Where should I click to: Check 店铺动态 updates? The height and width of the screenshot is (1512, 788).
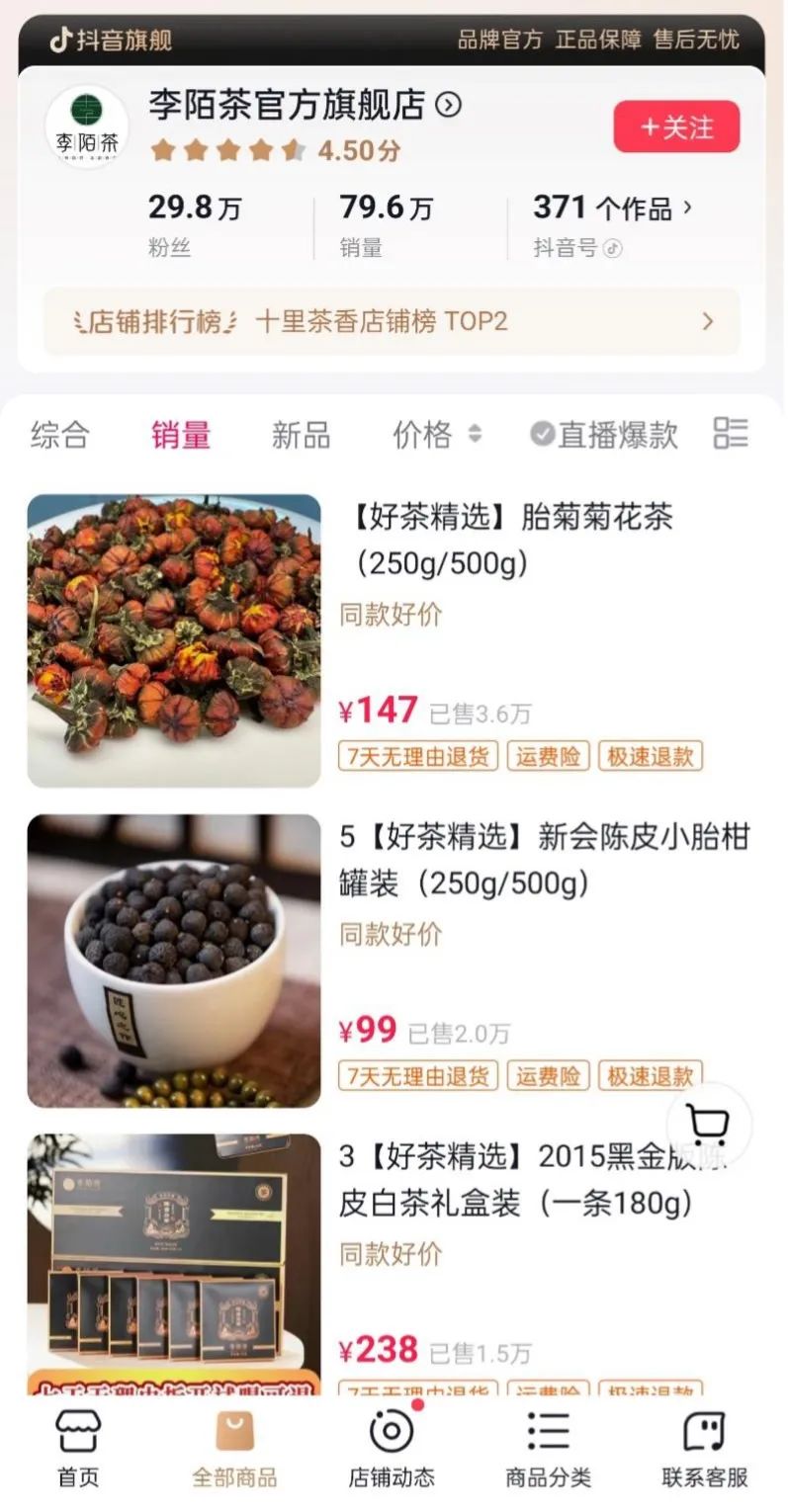[392, 1449]
